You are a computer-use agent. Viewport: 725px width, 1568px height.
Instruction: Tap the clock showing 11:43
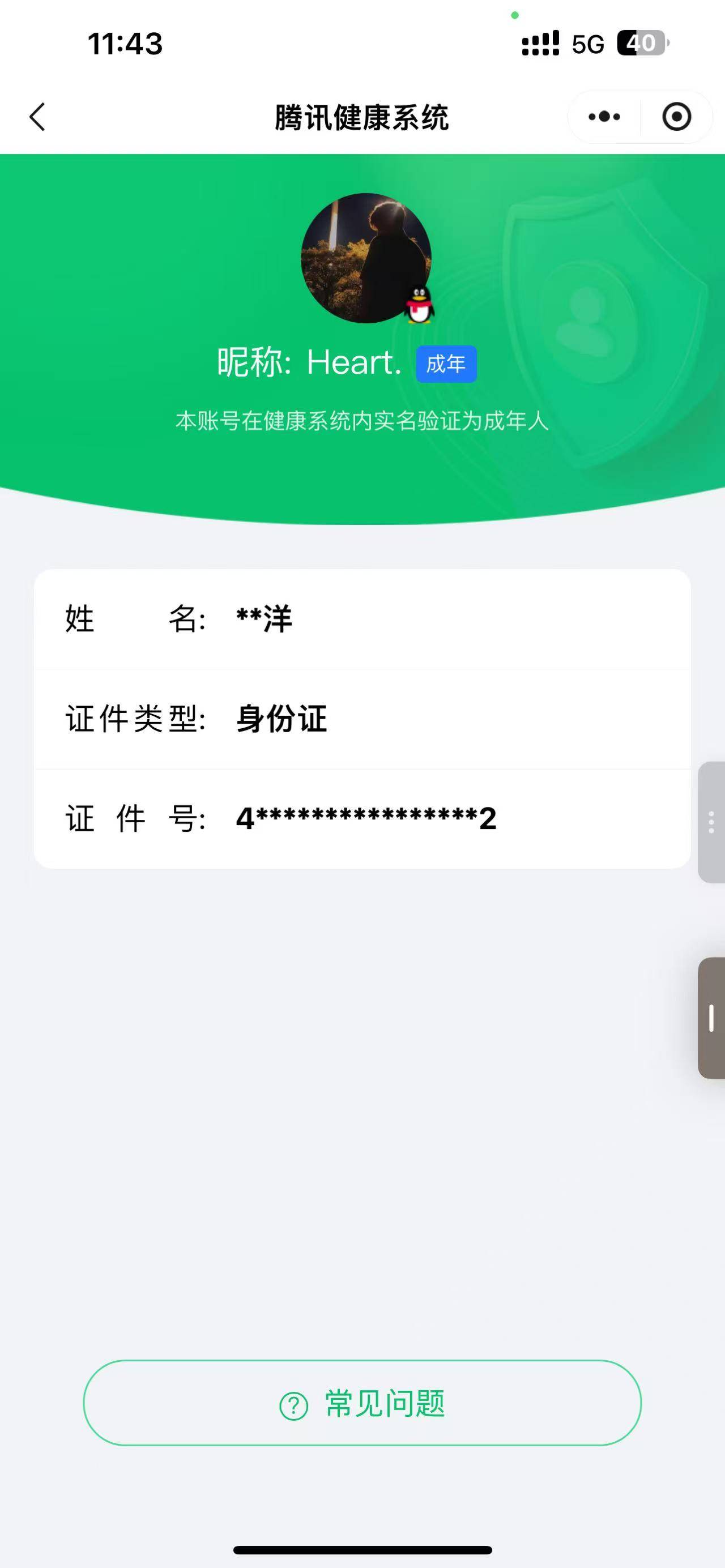pos(125,44)
